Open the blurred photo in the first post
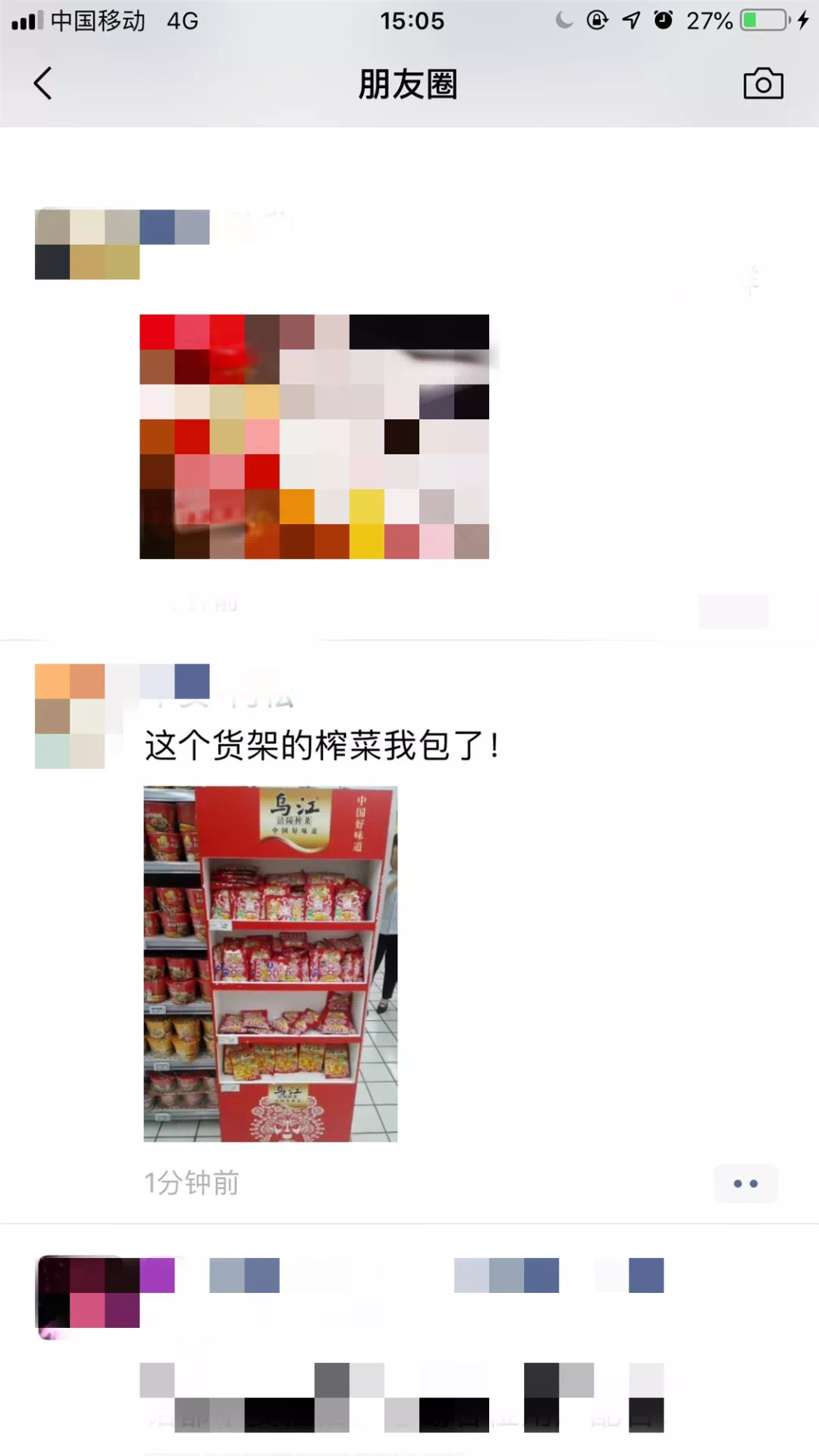Viewport: 819px width, 1456px height. [314, 437]
